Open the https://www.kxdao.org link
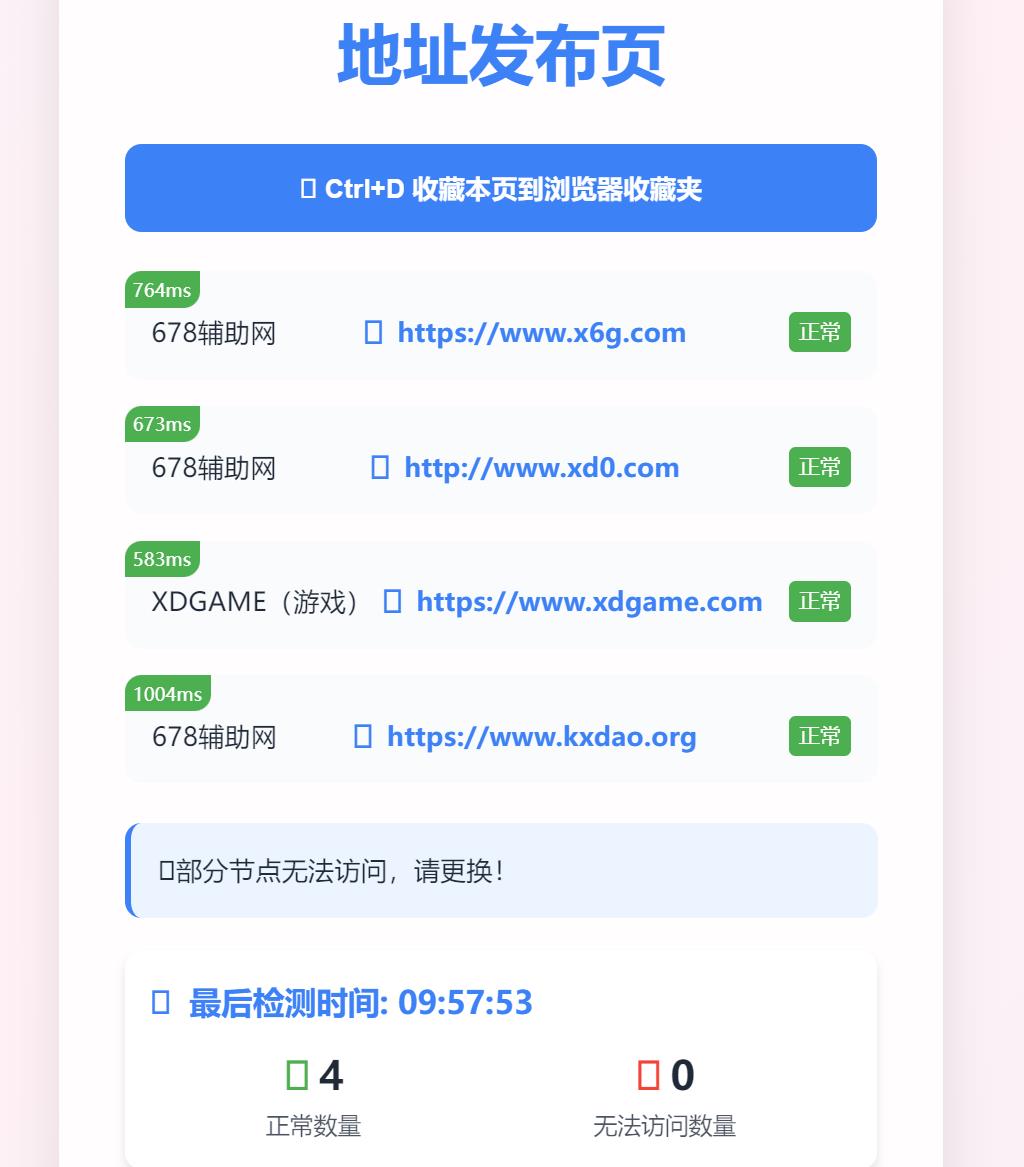The height and width of the screenshot is (1167, 1024). (x=541, y=737)
